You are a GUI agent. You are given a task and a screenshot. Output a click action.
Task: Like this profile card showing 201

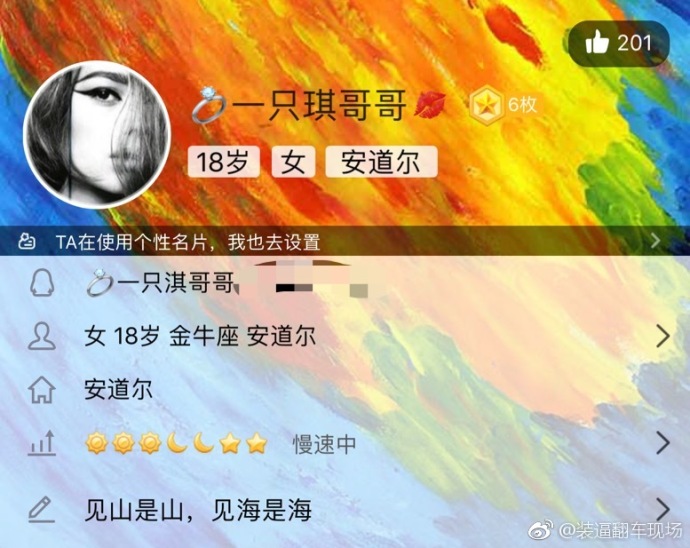[x=617, y=43]
